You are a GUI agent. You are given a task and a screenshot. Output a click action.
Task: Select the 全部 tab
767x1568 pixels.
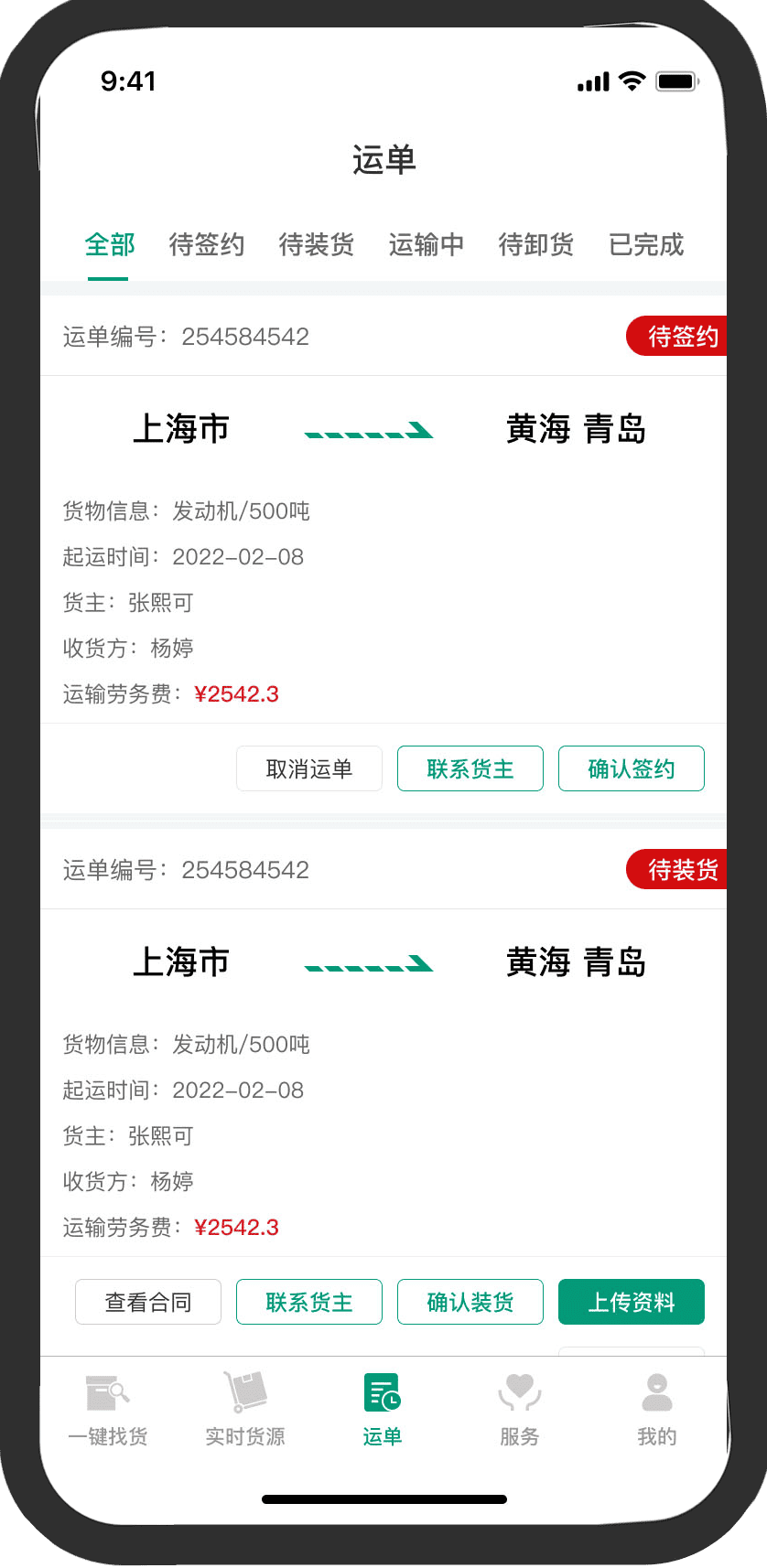[x=110, y=245]
